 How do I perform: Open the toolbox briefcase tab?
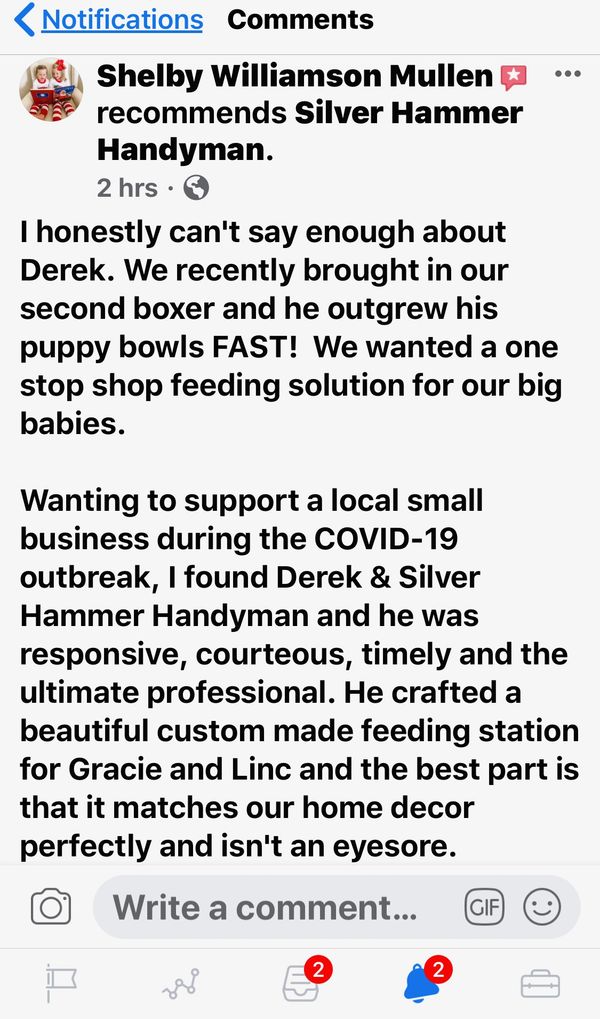540,984
